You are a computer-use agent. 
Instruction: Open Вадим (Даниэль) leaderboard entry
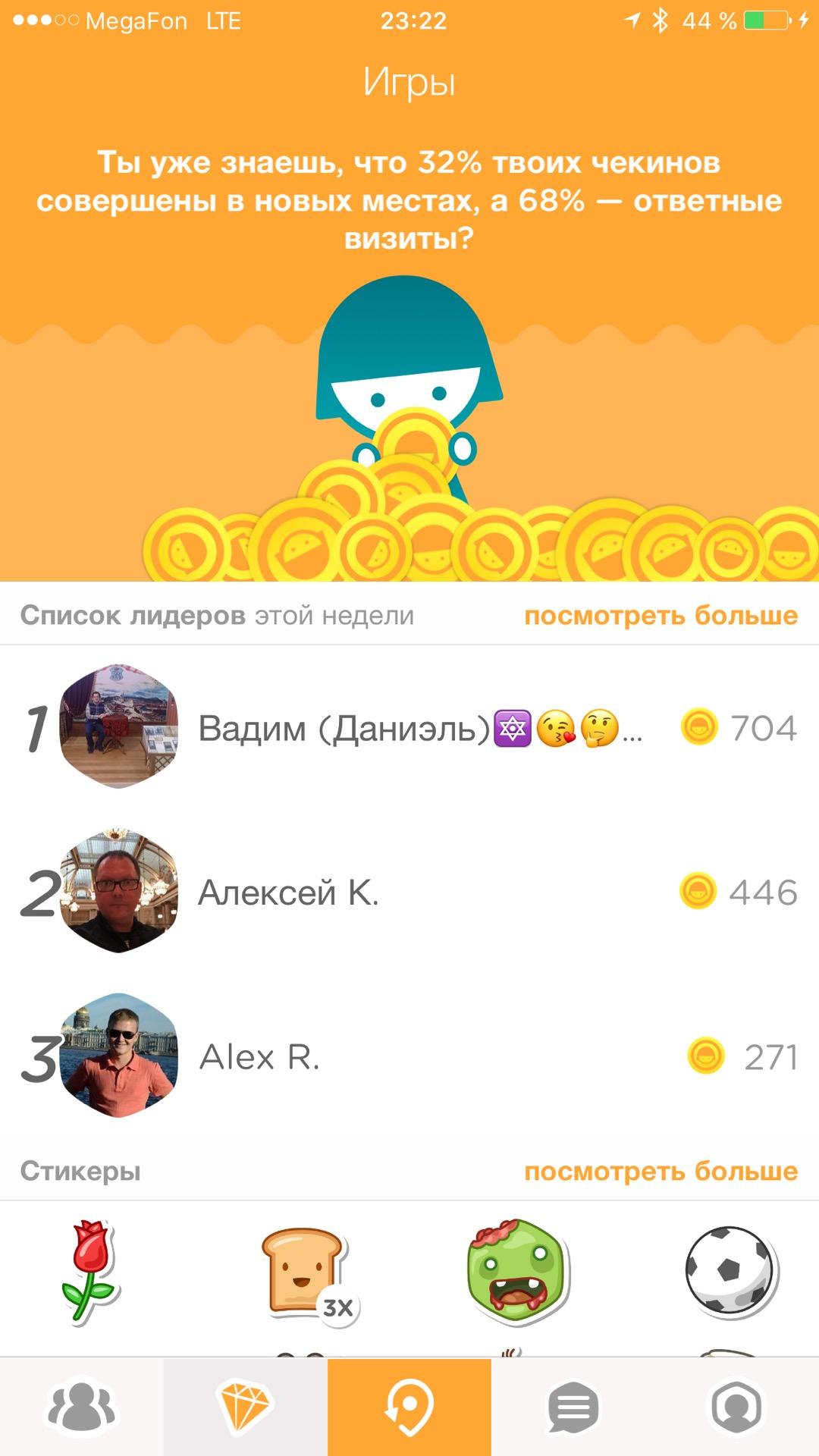coord(409,728)
